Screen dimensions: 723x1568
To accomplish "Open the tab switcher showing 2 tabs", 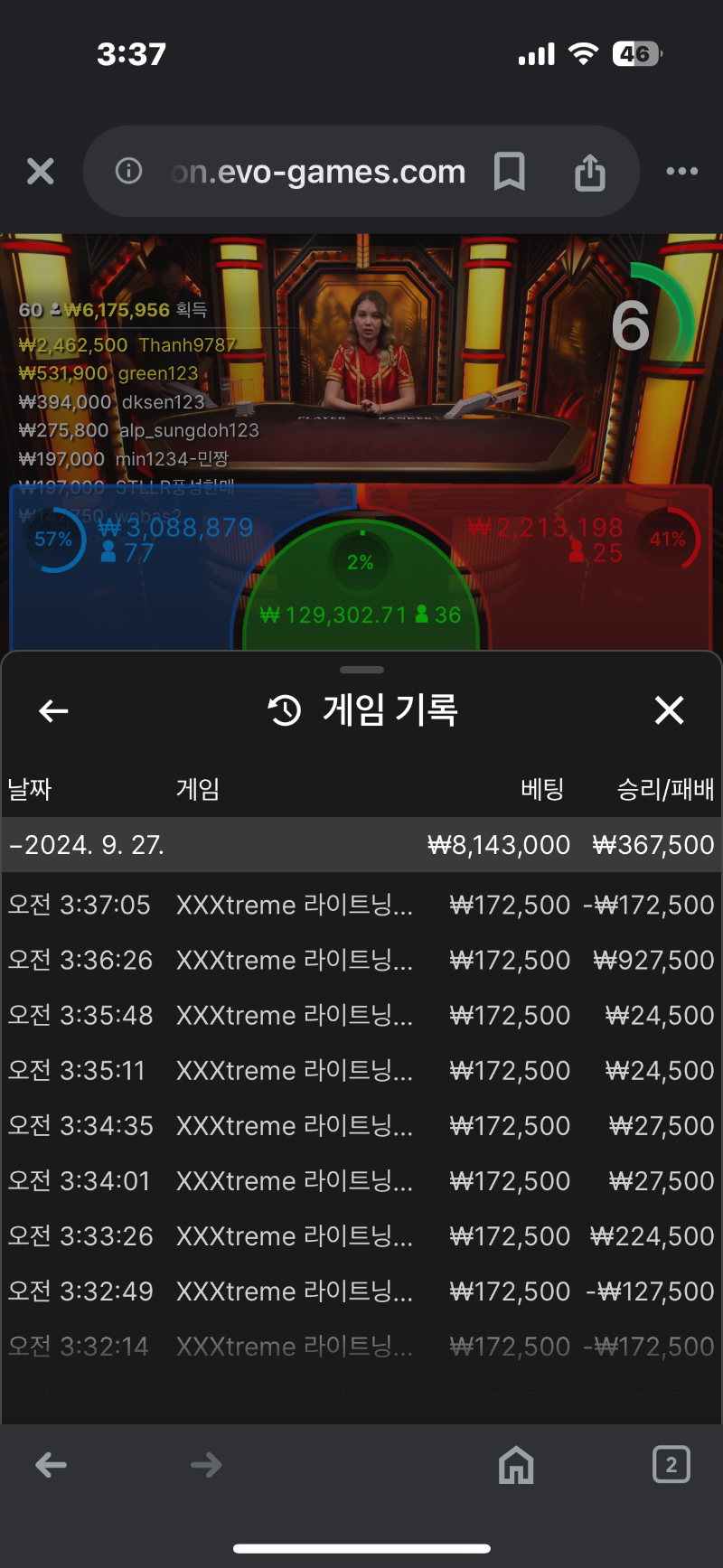I will pos(671,1465).
